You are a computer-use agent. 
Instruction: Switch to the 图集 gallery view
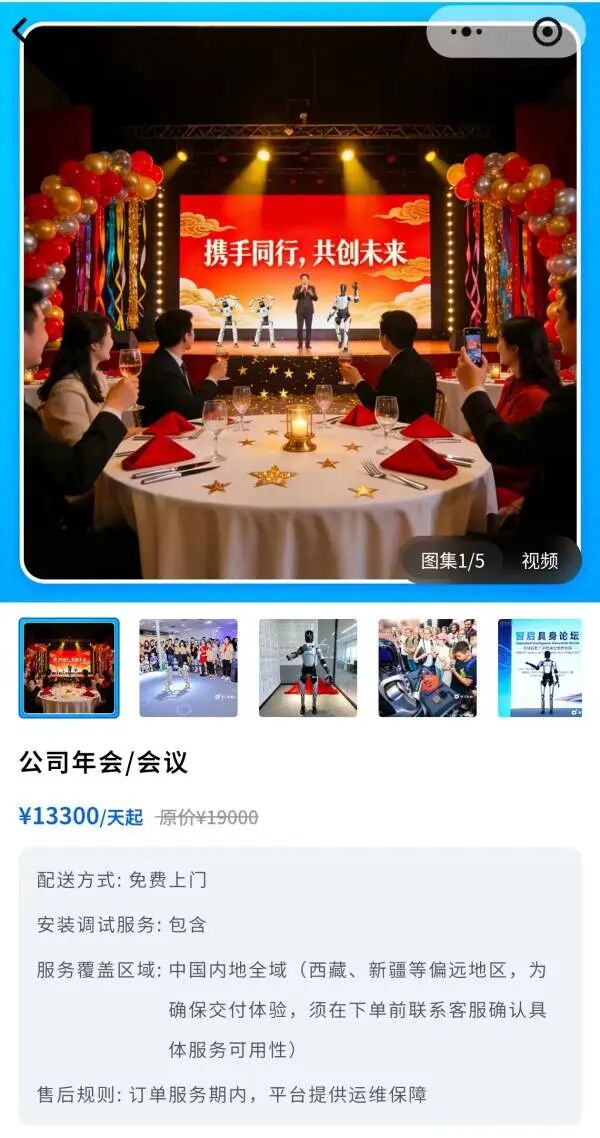tap(452, 561)
